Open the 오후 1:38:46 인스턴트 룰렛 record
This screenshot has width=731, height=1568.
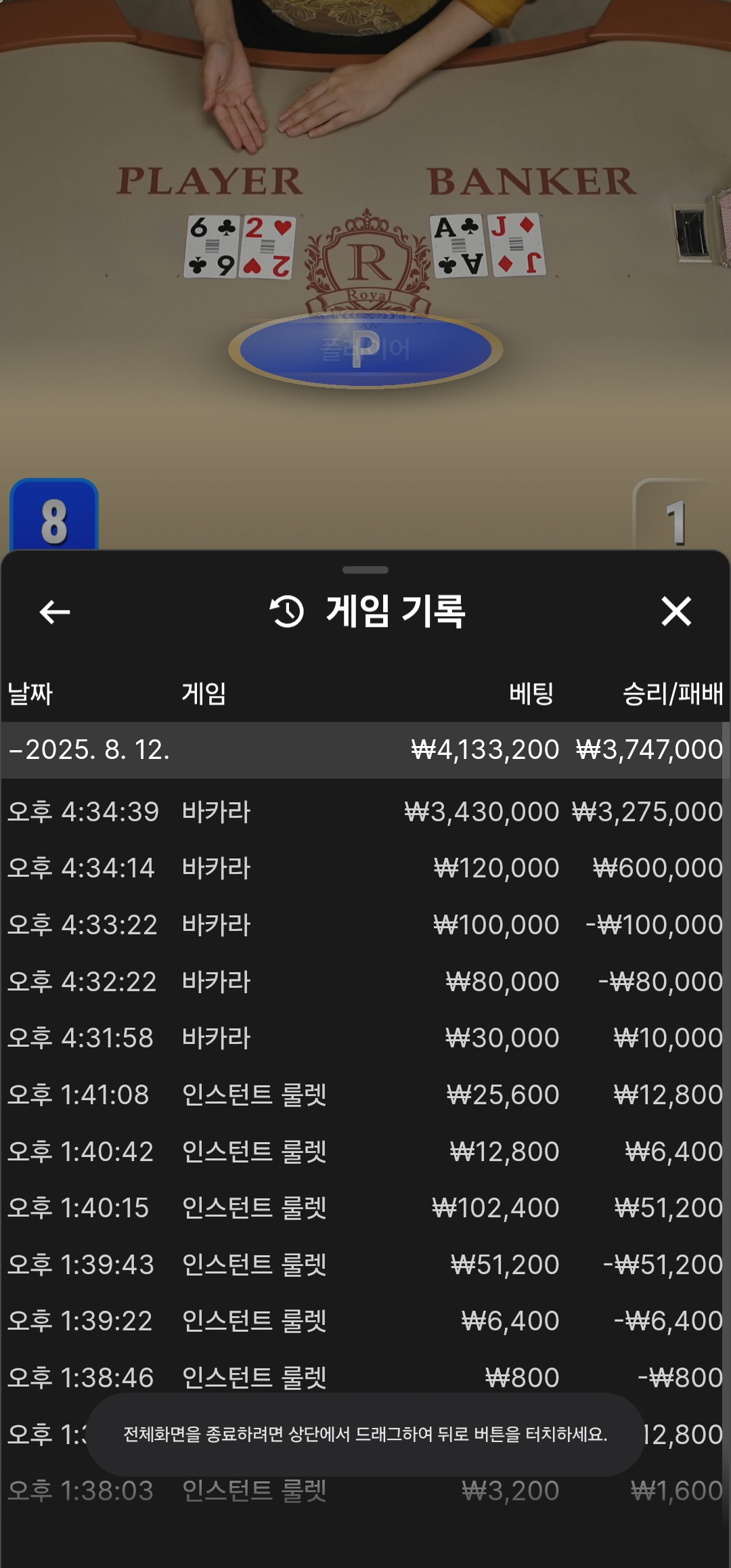365,1378
